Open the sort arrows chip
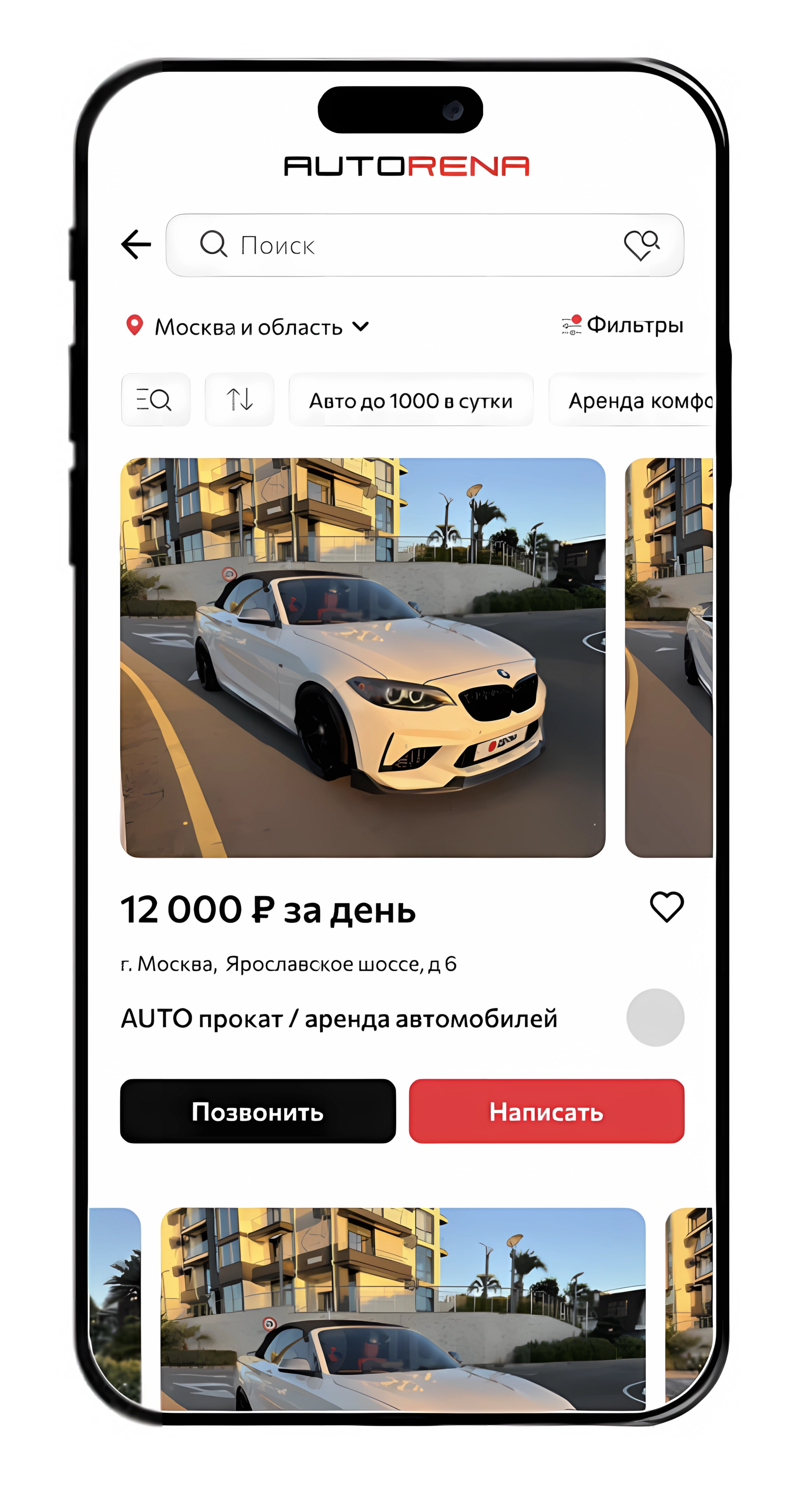 [x=239, y=400]
